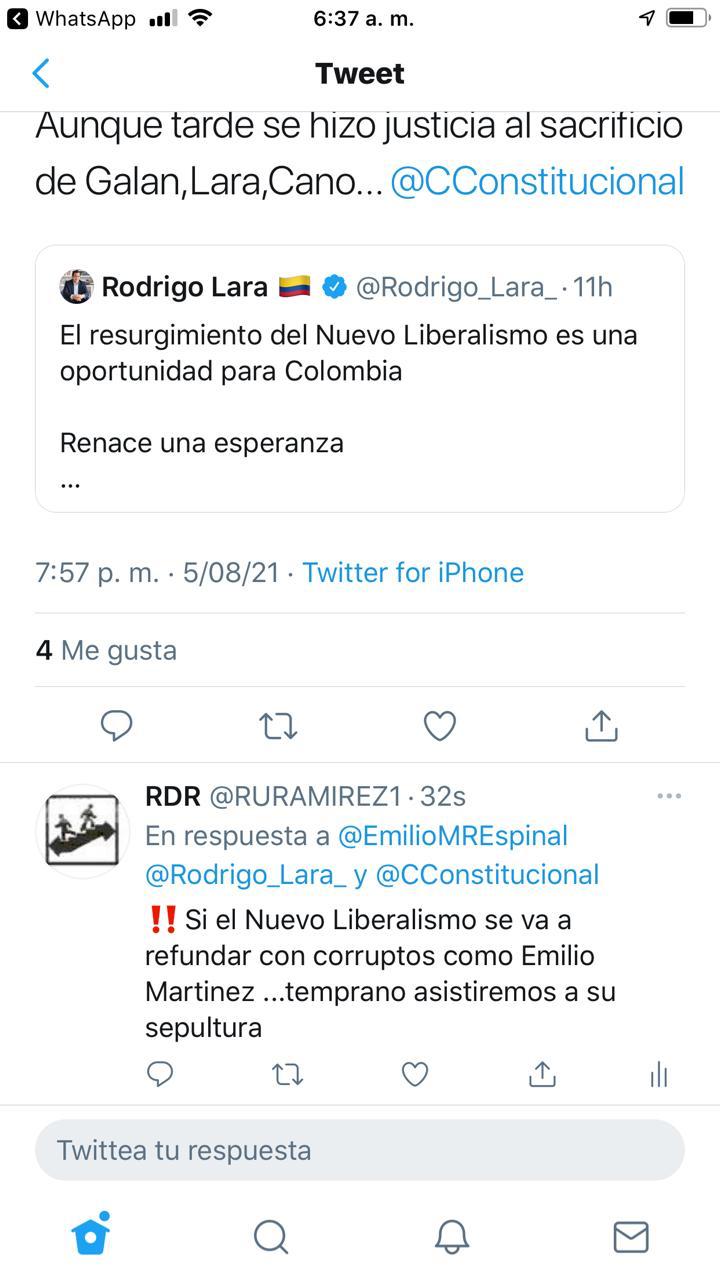Open the @CConstitucional mention in main tweet
720x1280 pixels.
(x=536, y=181)
